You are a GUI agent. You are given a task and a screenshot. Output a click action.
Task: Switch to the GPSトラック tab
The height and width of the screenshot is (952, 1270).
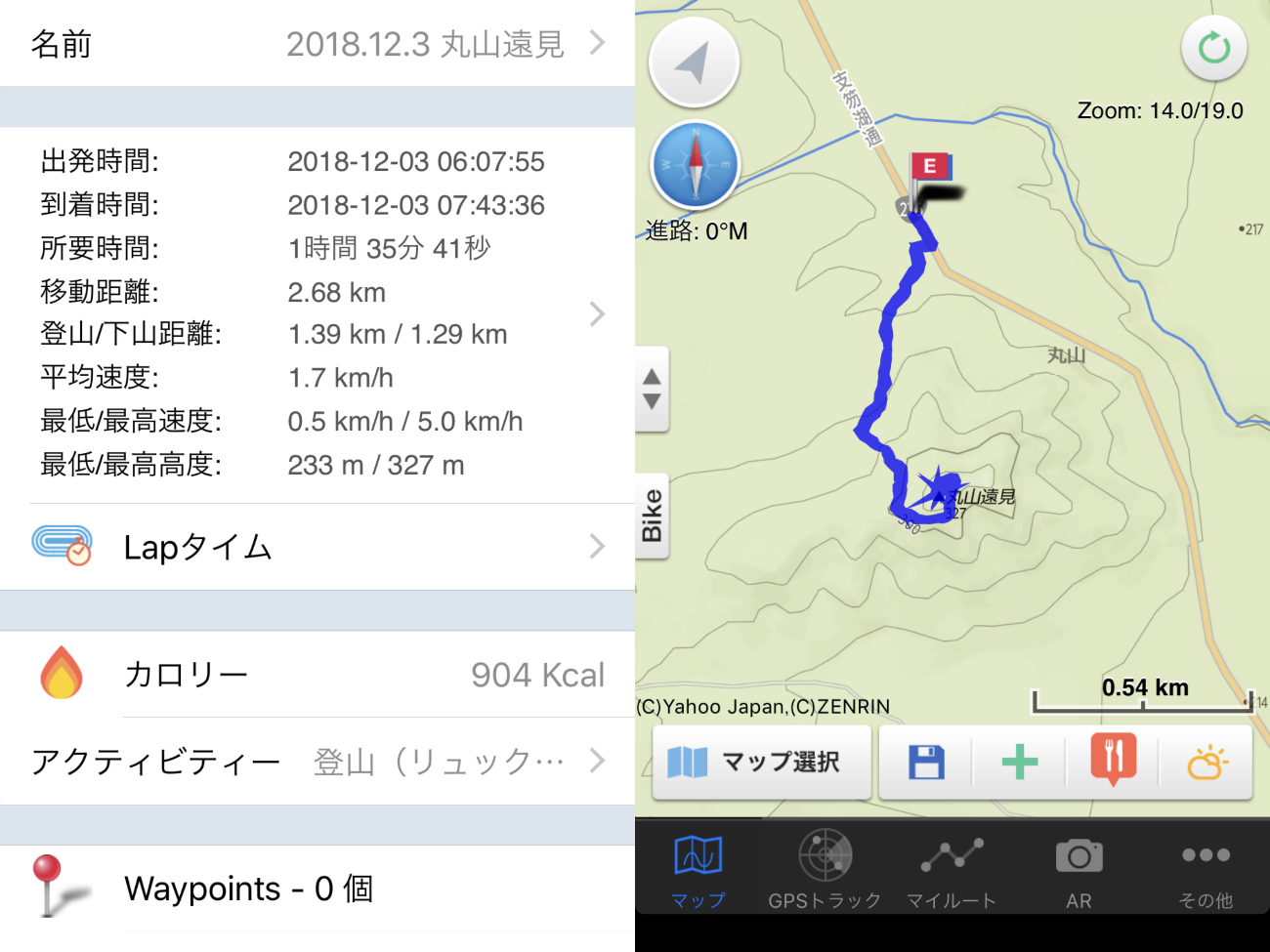[825, 871]
